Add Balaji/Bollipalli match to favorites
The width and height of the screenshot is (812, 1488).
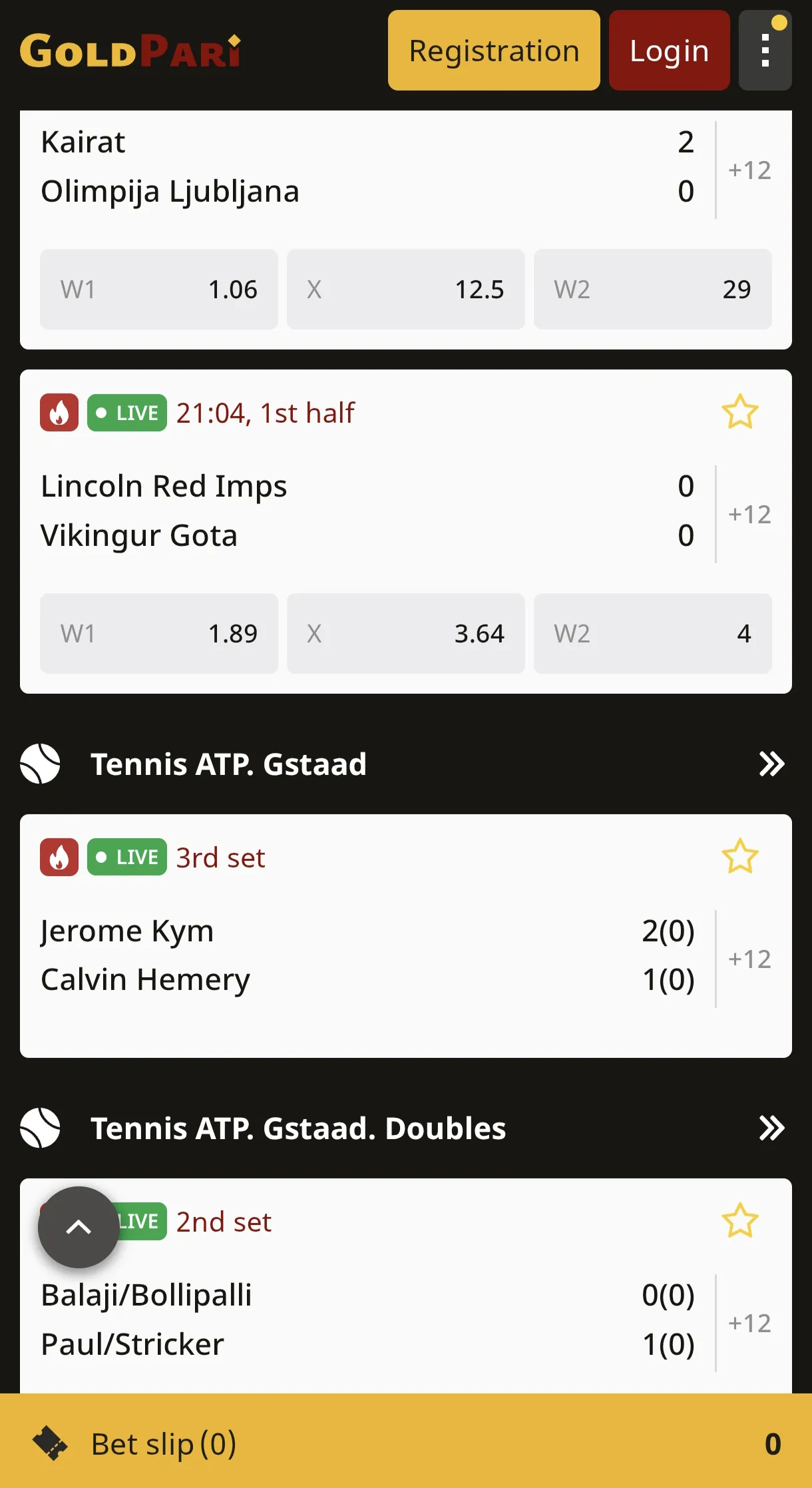740,1221
